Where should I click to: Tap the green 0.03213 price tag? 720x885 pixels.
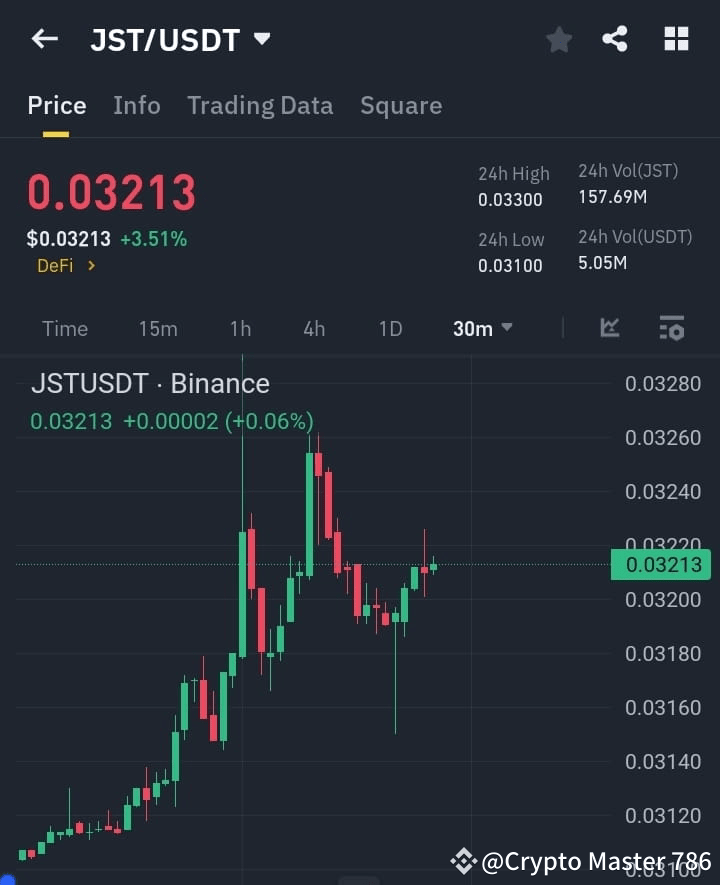660,564
